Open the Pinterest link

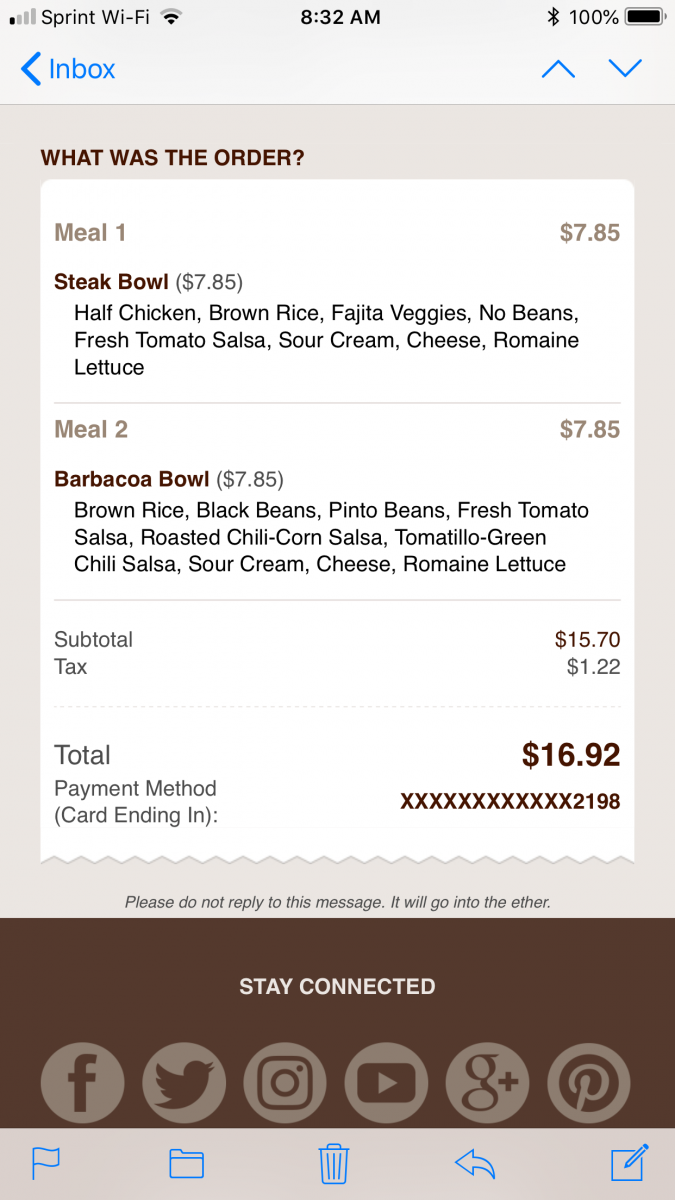pos(589,1083)
